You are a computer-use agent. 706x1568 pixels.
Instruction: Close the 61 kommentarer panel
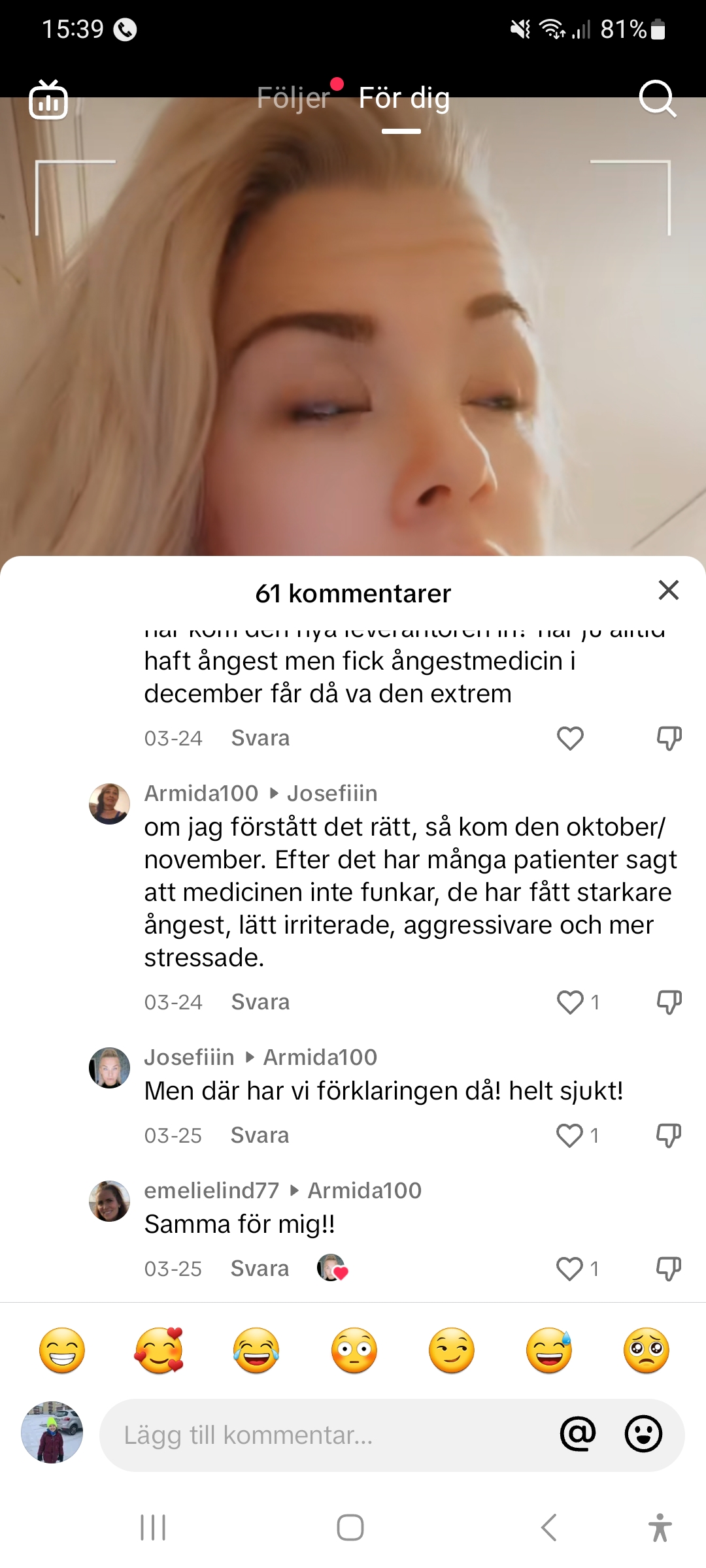(668, 590)
